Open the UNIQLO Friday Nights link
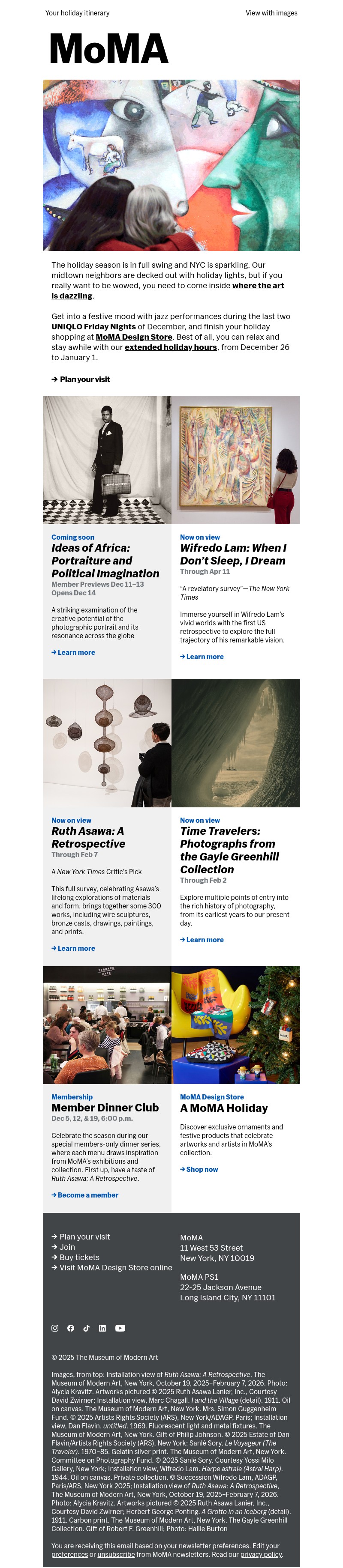This screenshot has width=343, height=1568. tap(93, 326)
